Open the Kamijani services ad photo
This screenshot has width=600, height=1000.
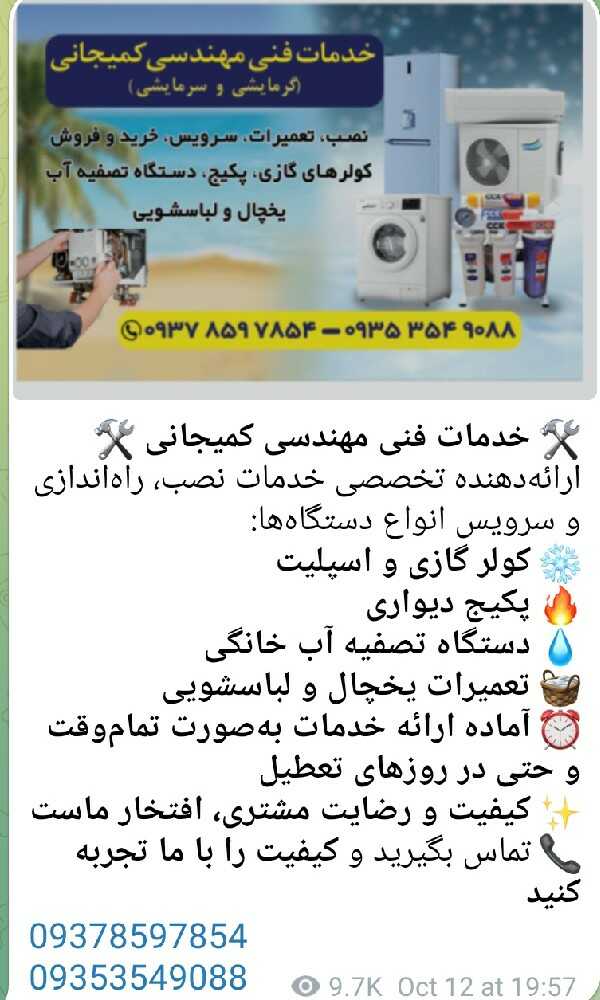300,195
